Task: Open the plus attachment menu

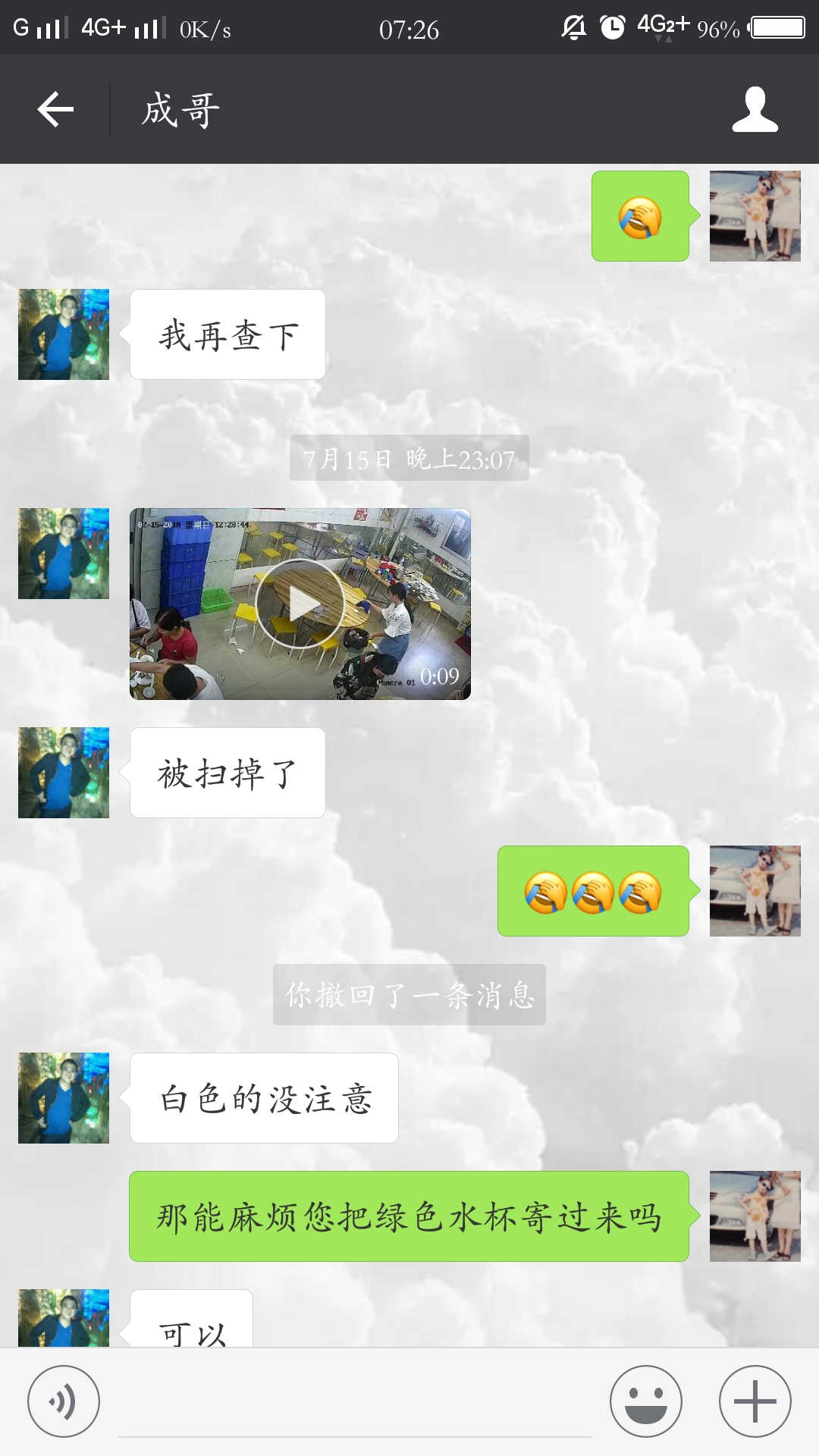Action: click(x=755, y=1401)
